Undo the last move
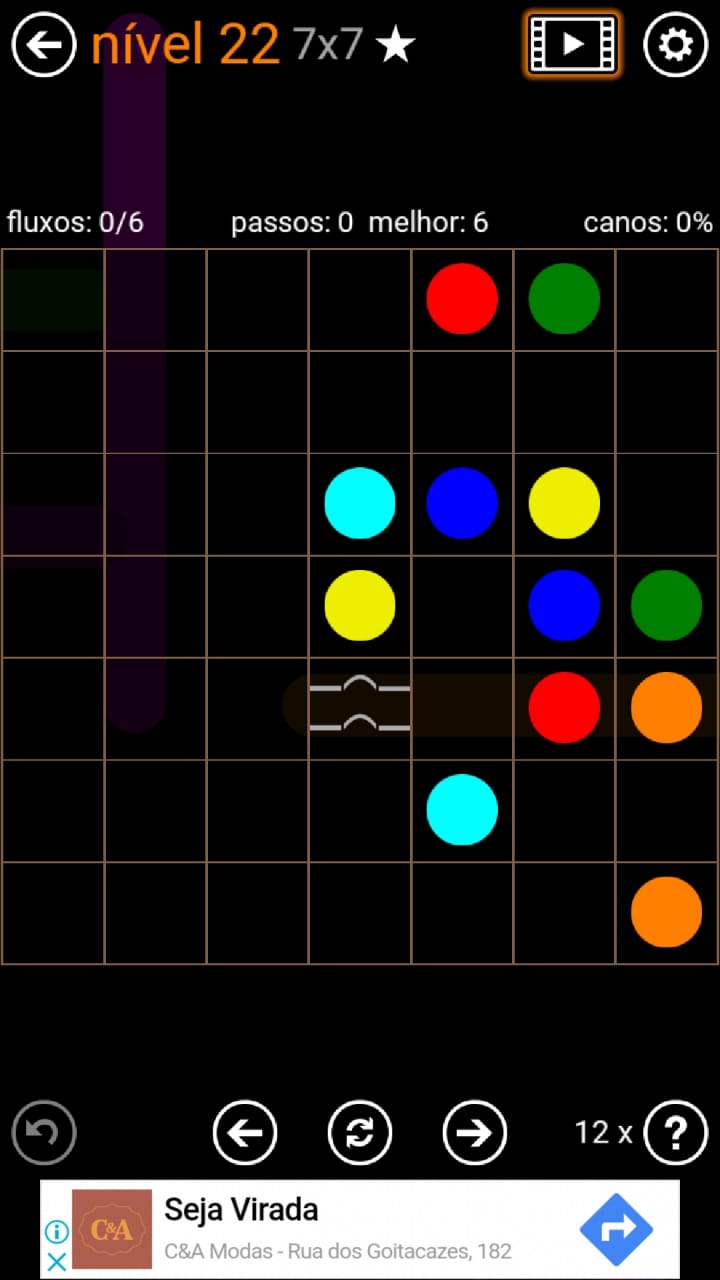Viewport: 720px width, 1280px height. 44,1132
